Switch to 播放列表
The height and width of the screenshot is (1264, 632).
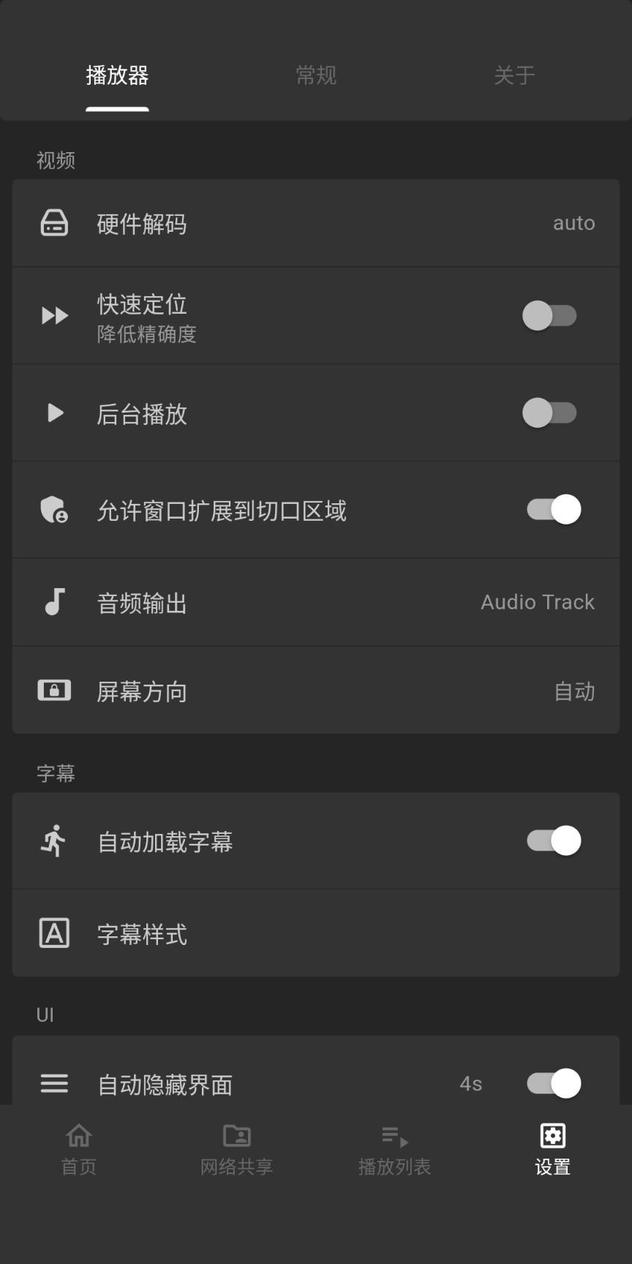tap(395, 1149)
